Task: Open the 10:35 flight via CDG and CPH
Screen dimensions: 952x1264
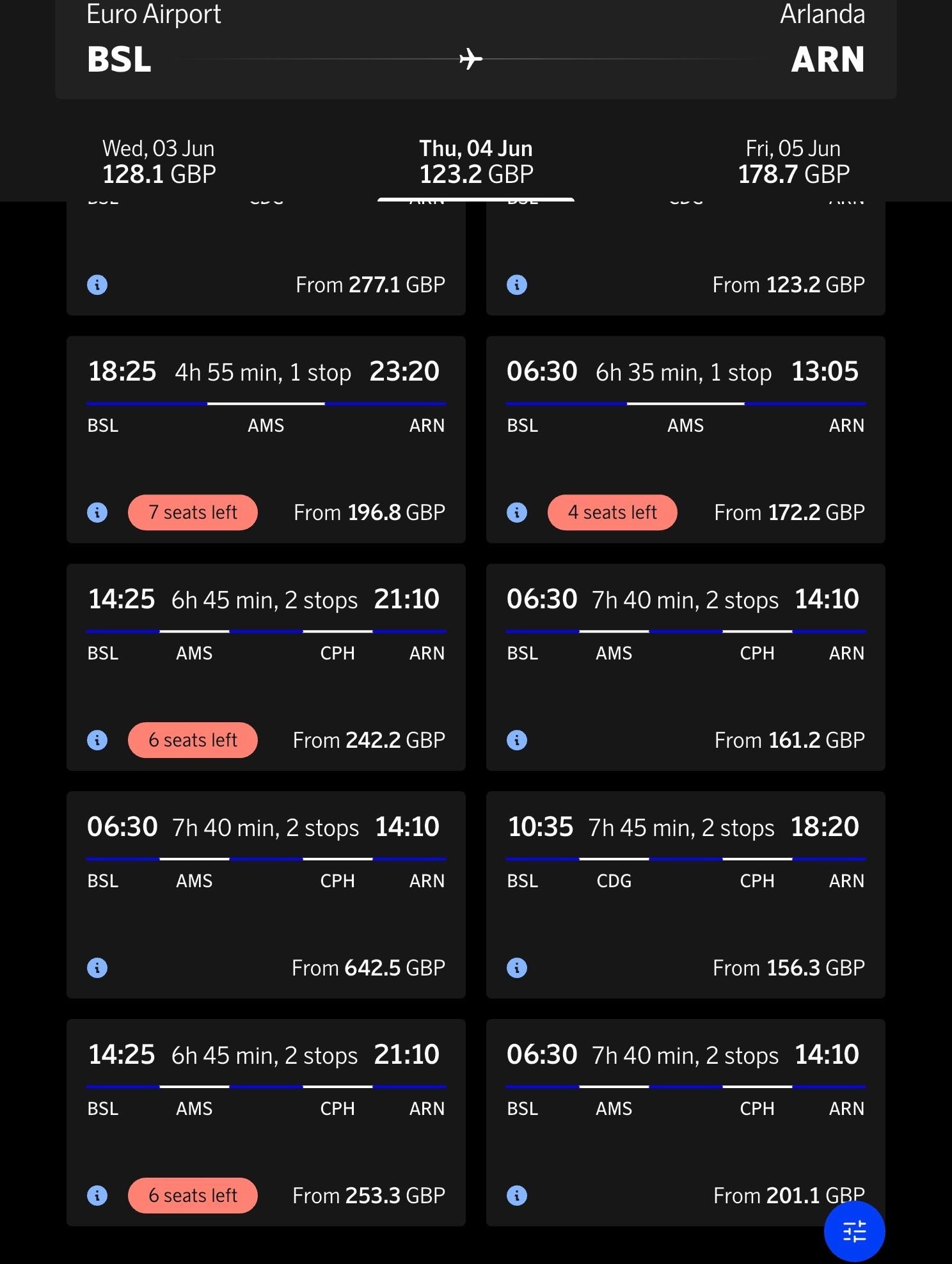Action: [685, 895]
